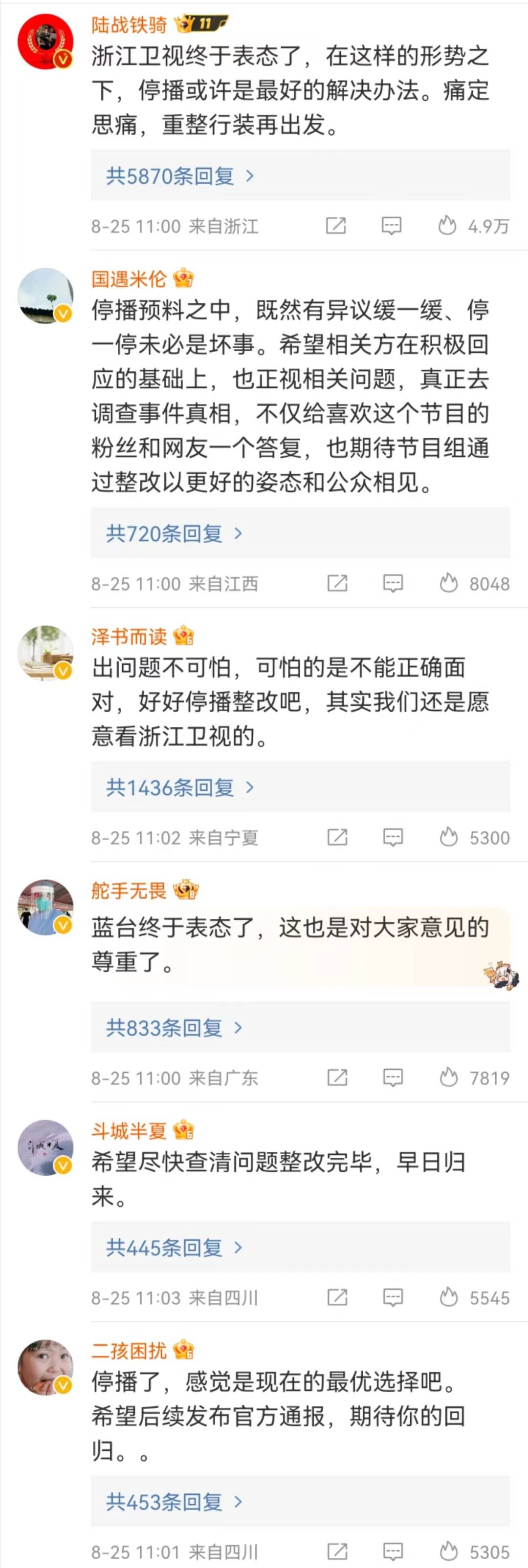528x1568 pixels.
Task: Expand 共720条回复 under 国遇米伦's comment
Action: [x=174, y=534]
